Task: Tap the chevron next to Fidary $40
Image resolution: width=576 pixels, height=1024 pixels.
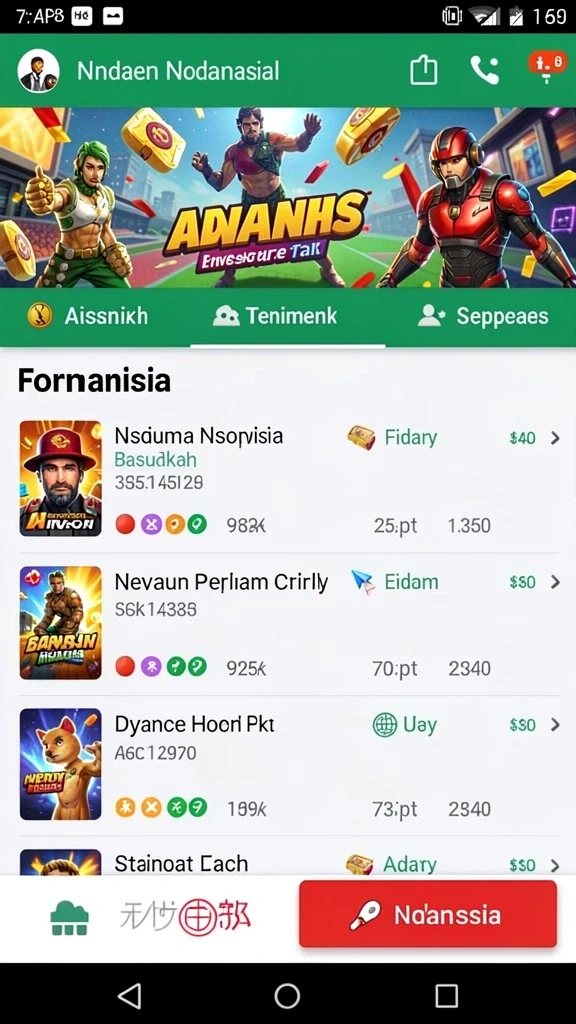Action: coord(555,438)
